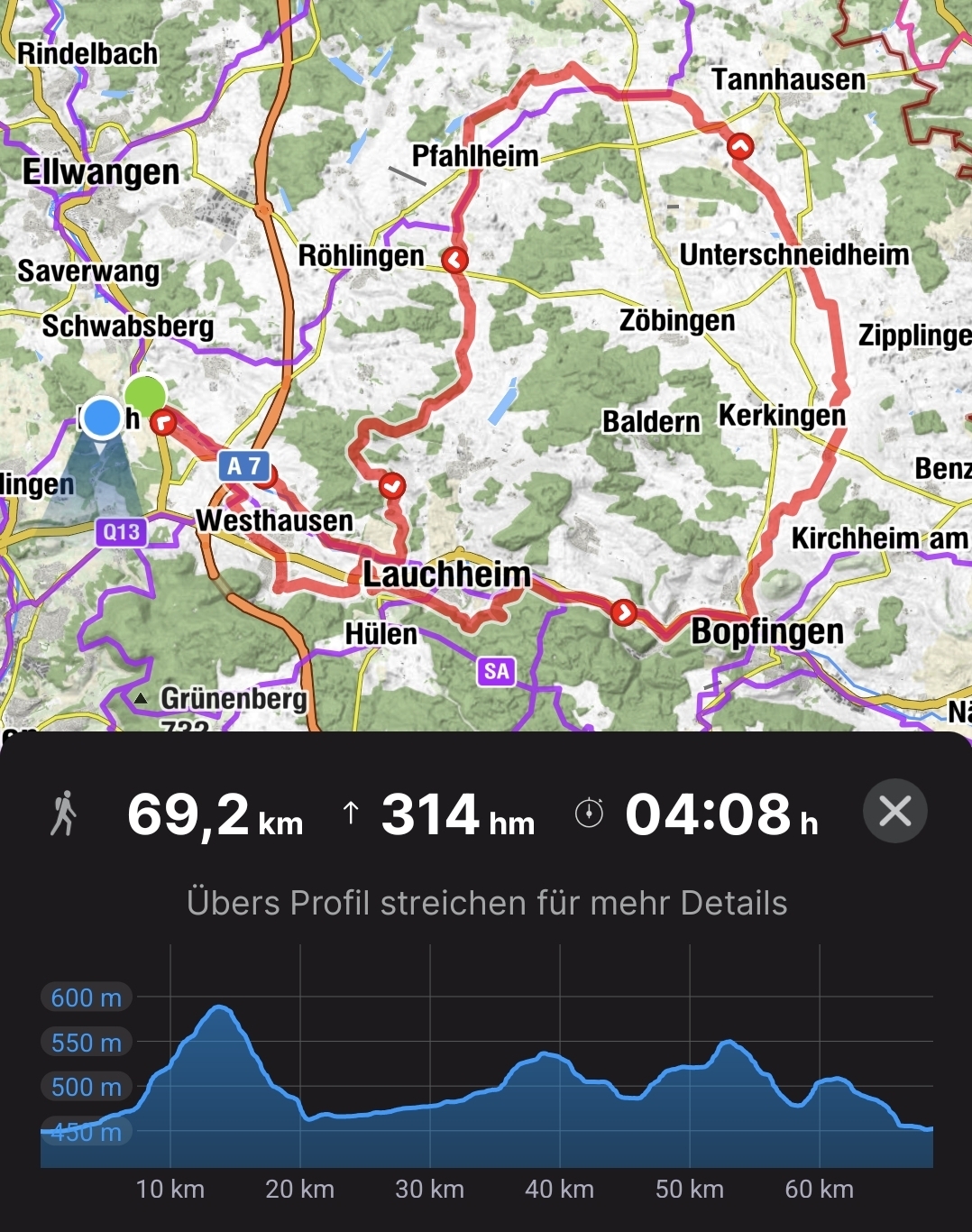Tap the green start point marker
Image resolution: width=972 pixels, height=1232 pixels.
coord(144,394)
